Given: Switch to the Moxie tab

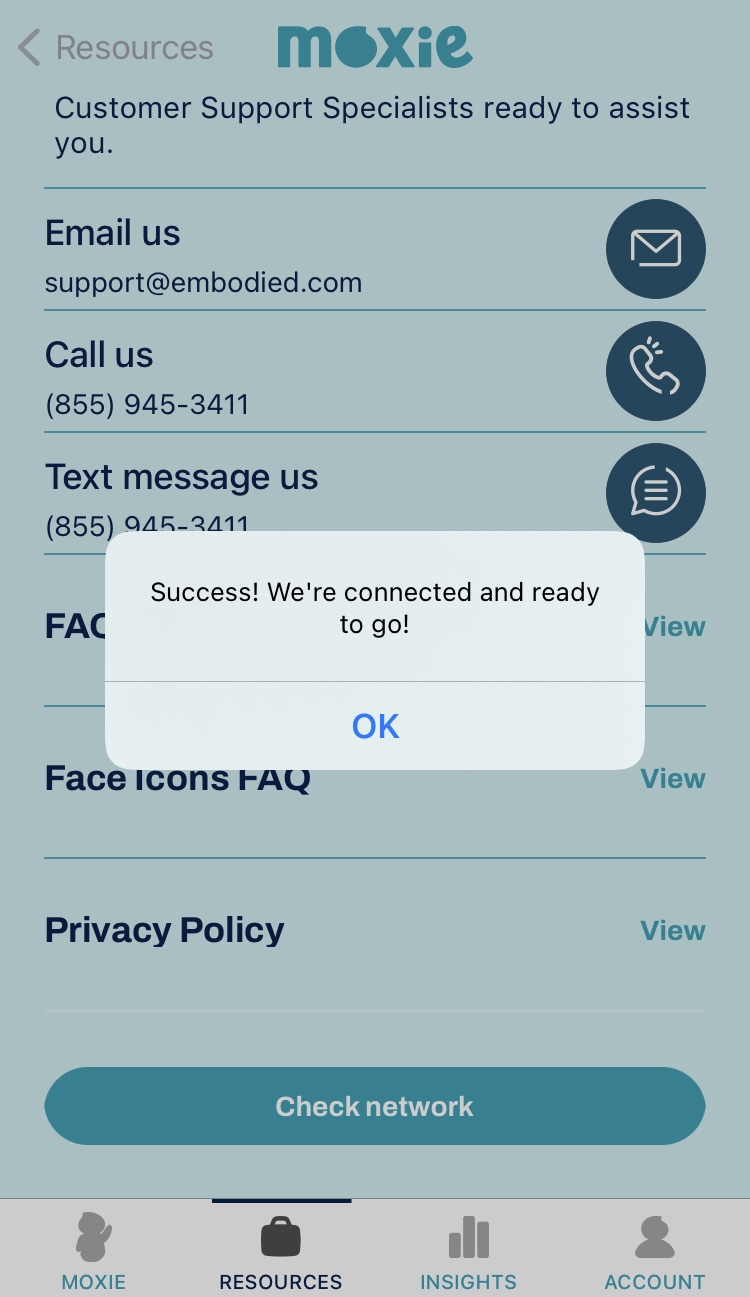Looking at the screenshot, I should tap(94, 1251).
